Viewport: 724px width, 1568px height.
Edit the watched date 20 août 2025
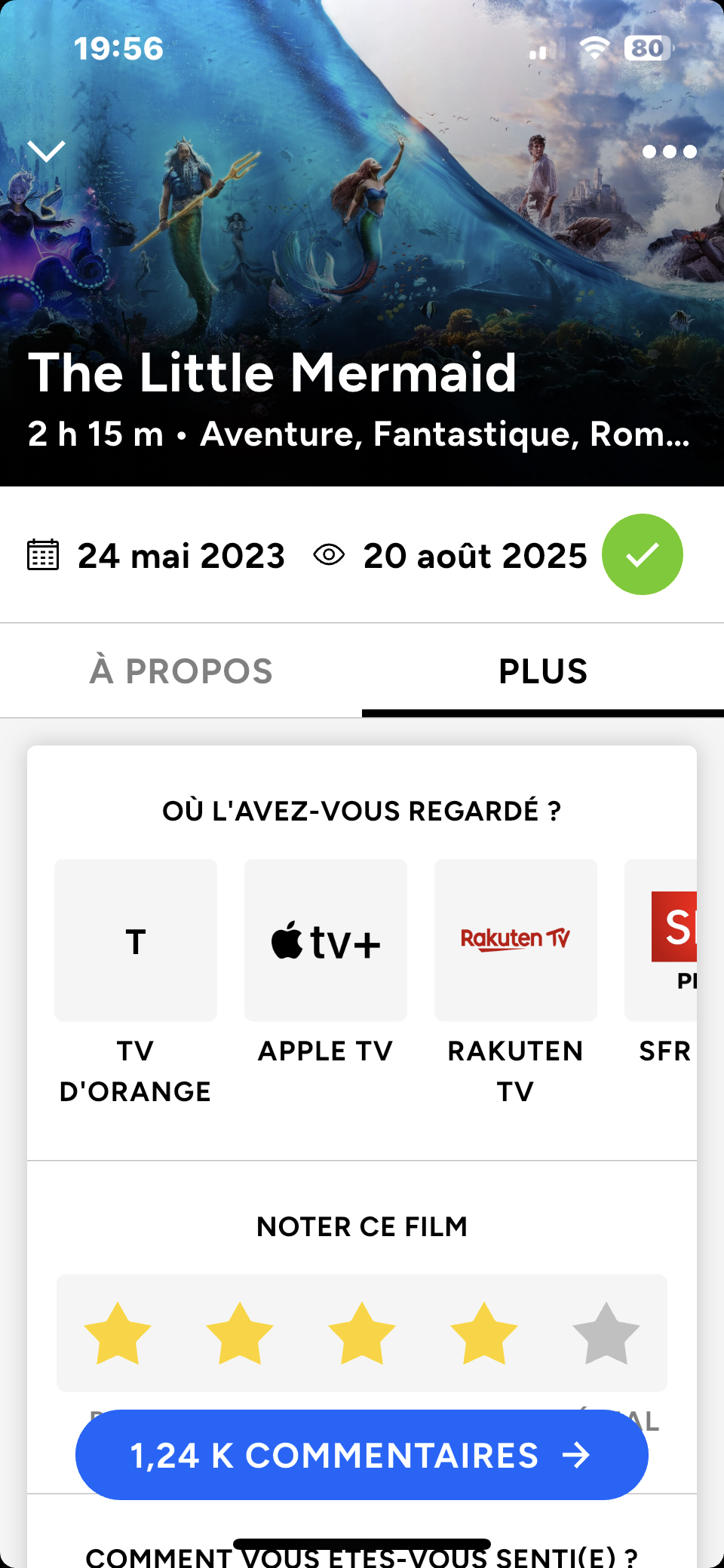coord(474,556)
